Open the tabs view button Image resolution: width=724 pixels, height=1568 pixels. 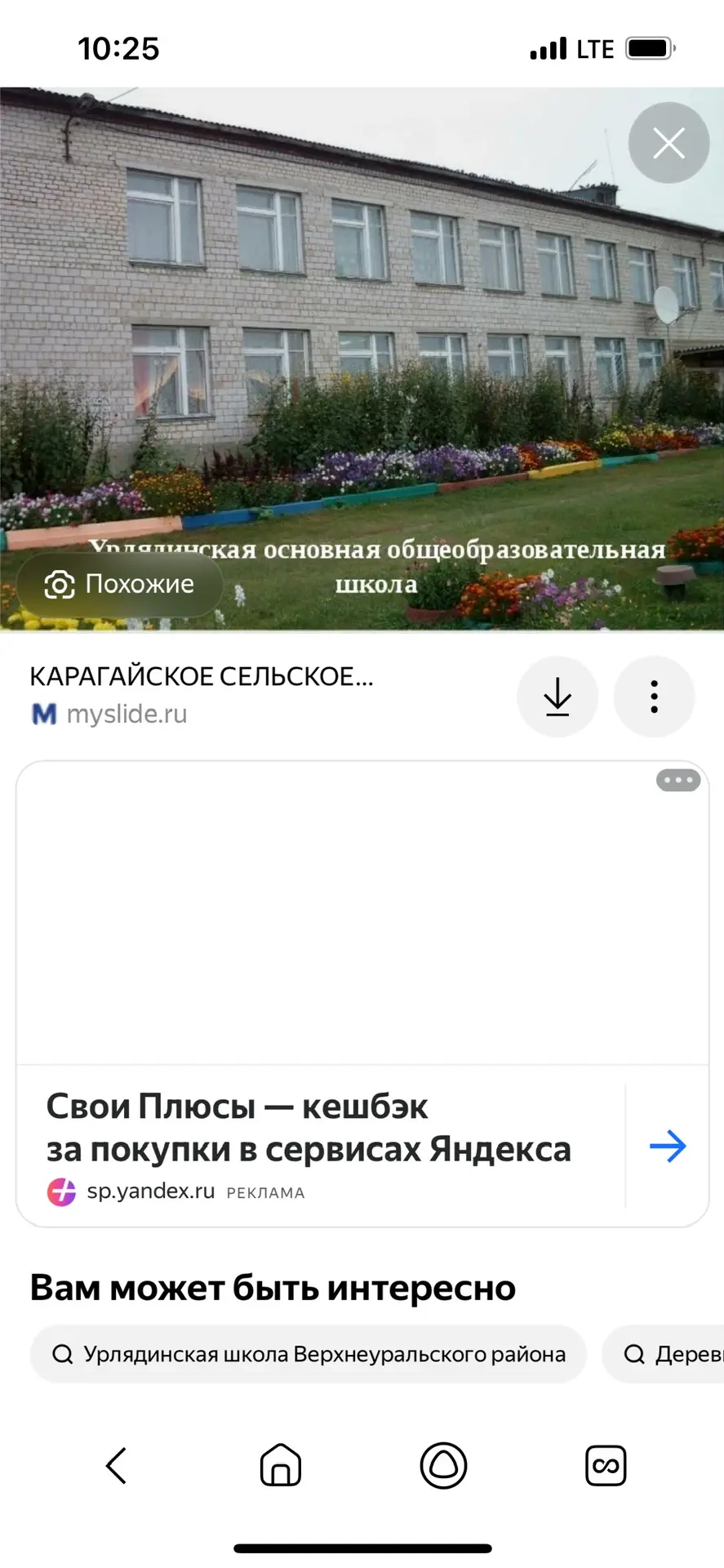coord(606,1465)
